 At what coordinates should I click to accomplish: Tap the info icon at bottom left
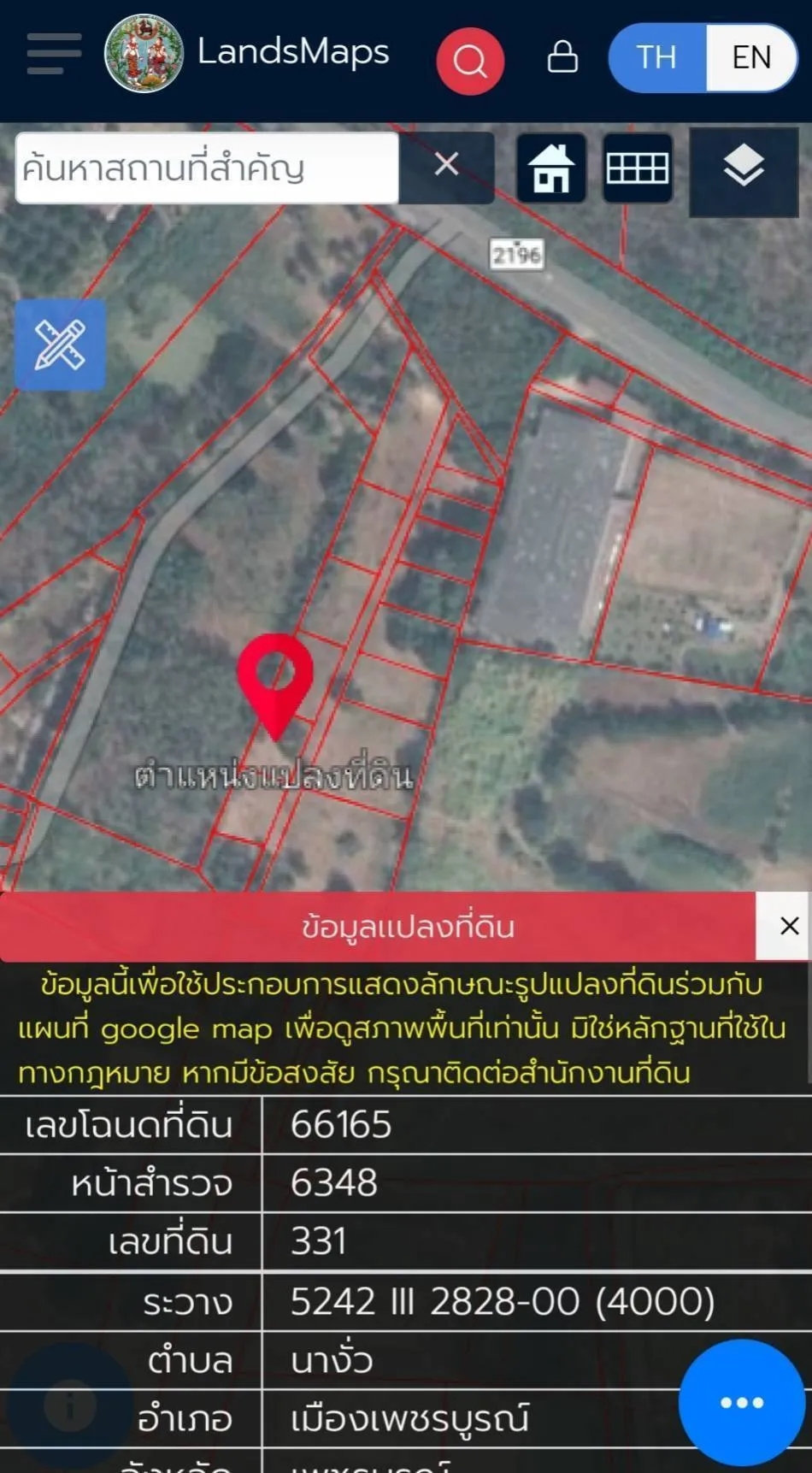tap(70, 1405)
